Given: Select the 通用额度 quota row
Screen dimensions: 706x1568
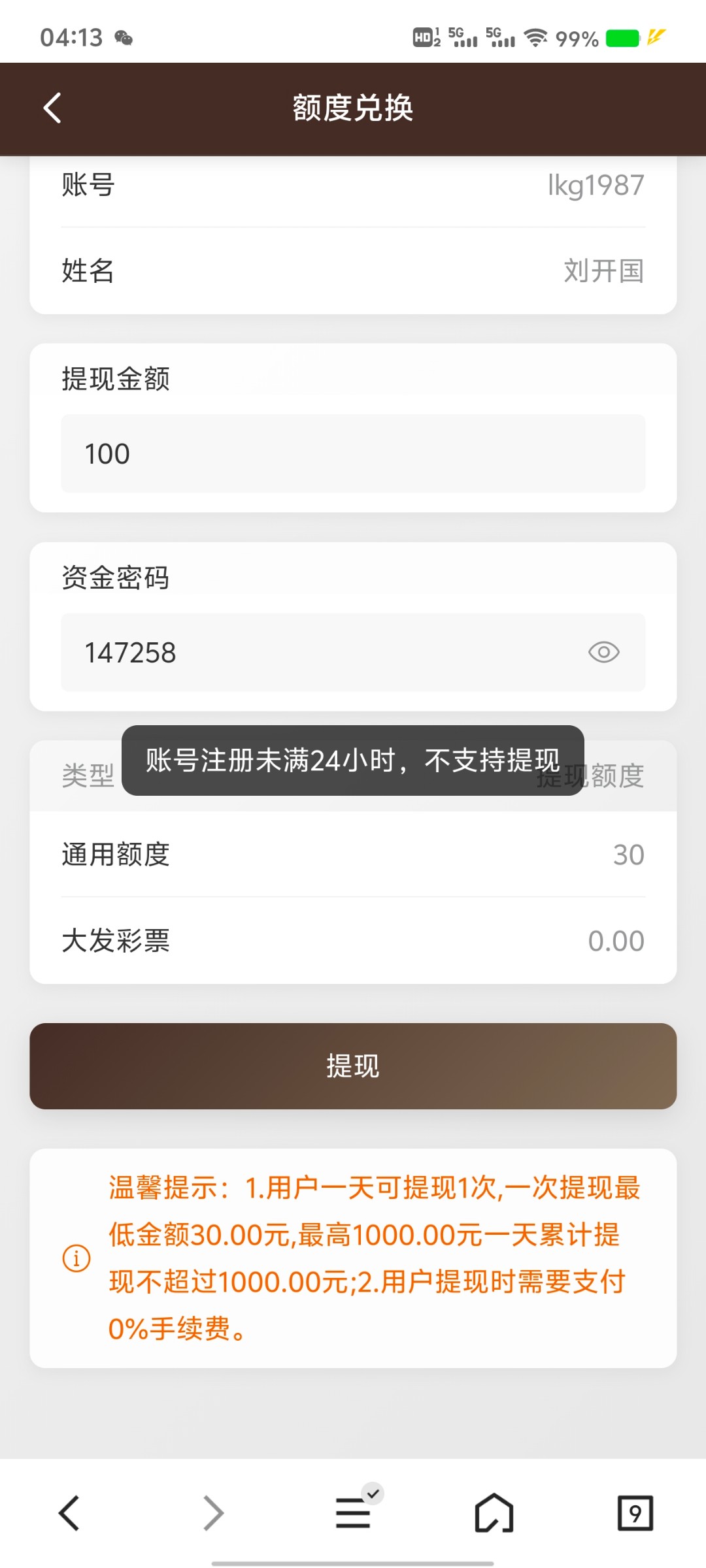Looking at the screenshot, I should click(x=353, y=854).
